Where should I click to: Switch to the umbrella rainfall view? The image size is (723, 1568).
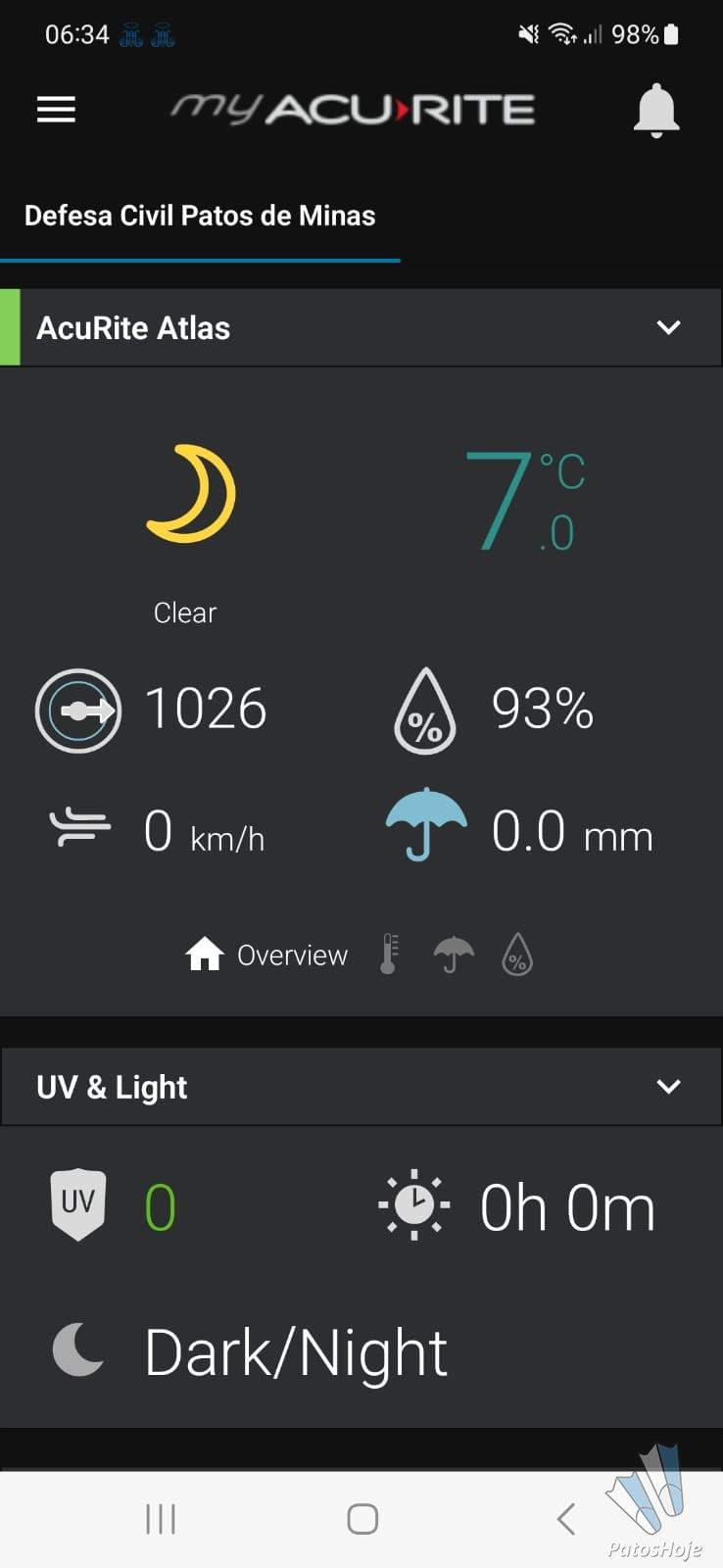click(453, 954)
